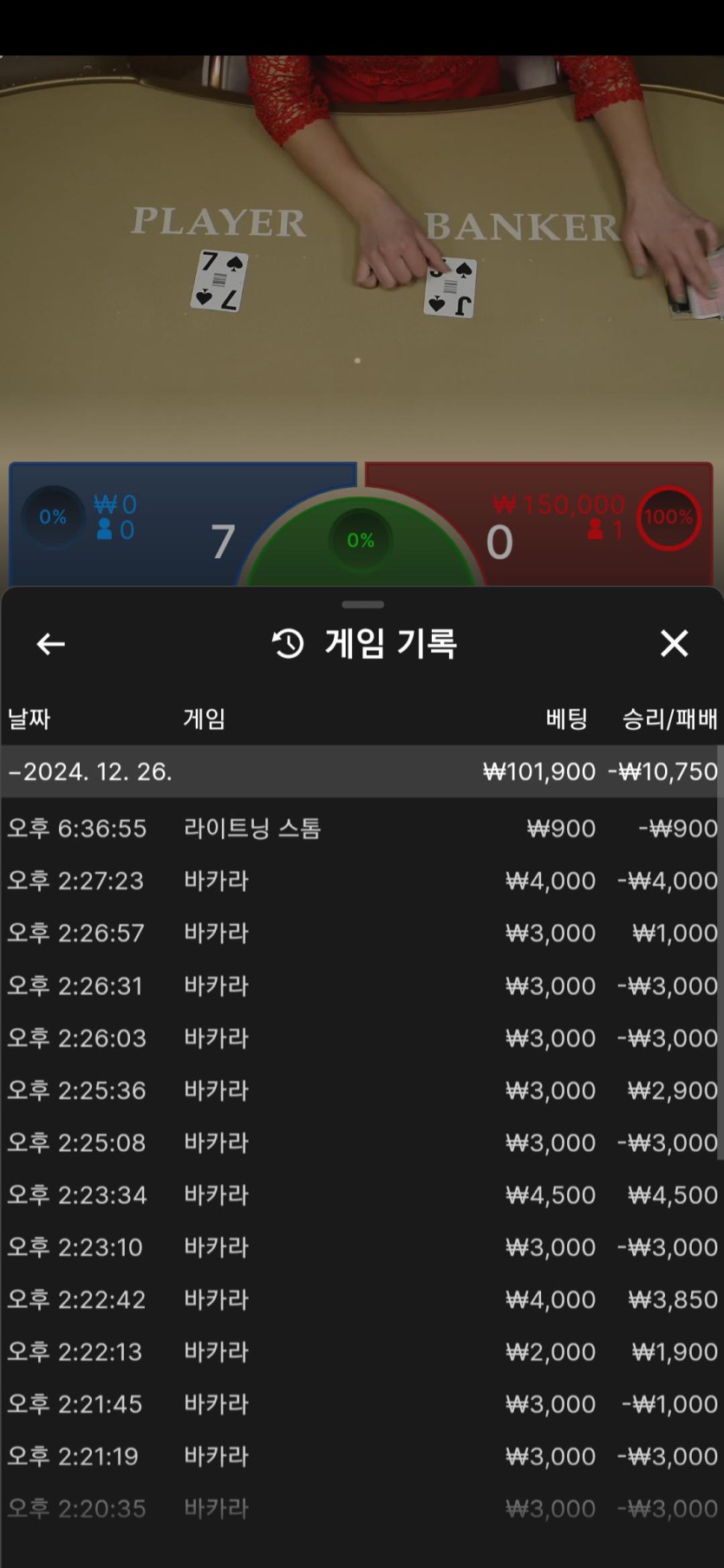Click the 날짜 column header

click(29, 719)
